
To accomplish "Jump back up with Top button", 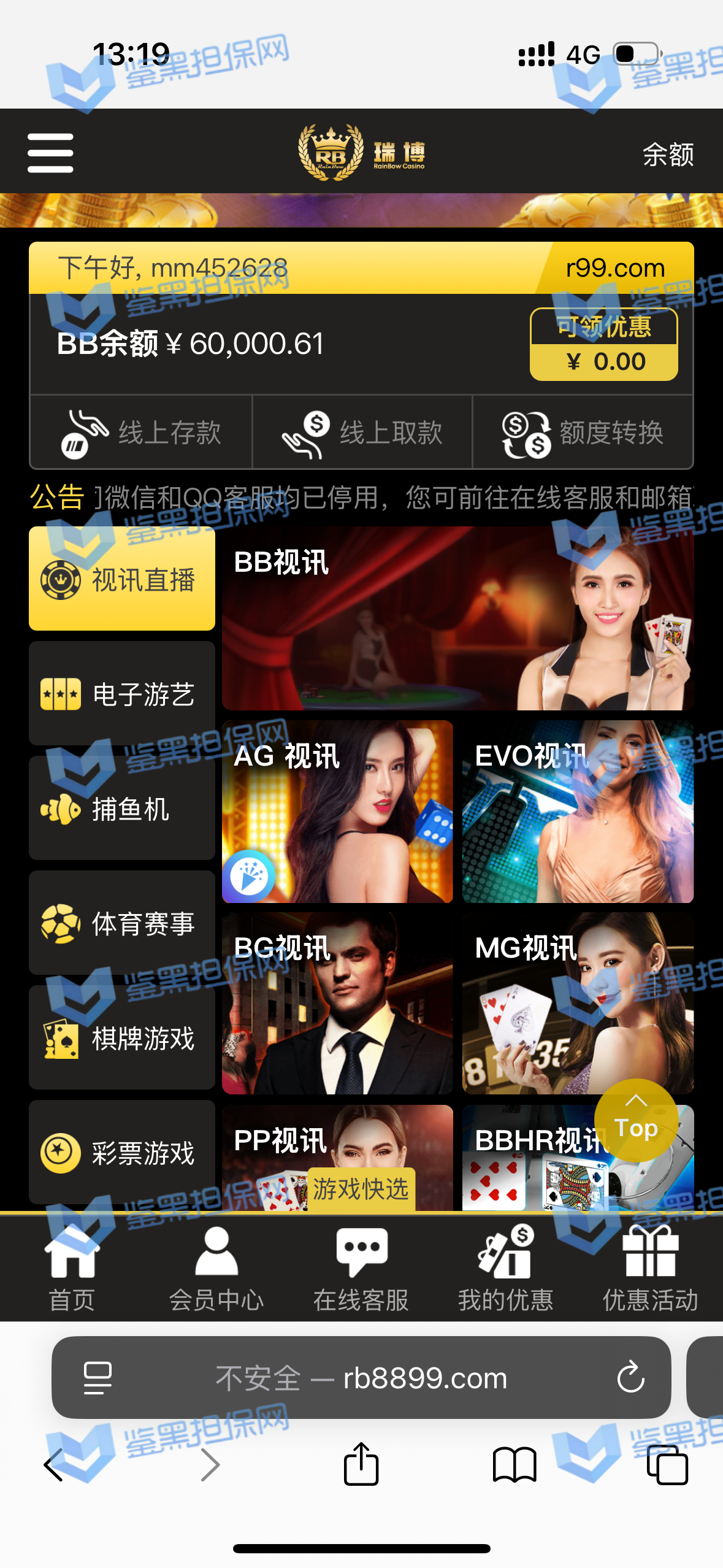I will pos(636,1120).
